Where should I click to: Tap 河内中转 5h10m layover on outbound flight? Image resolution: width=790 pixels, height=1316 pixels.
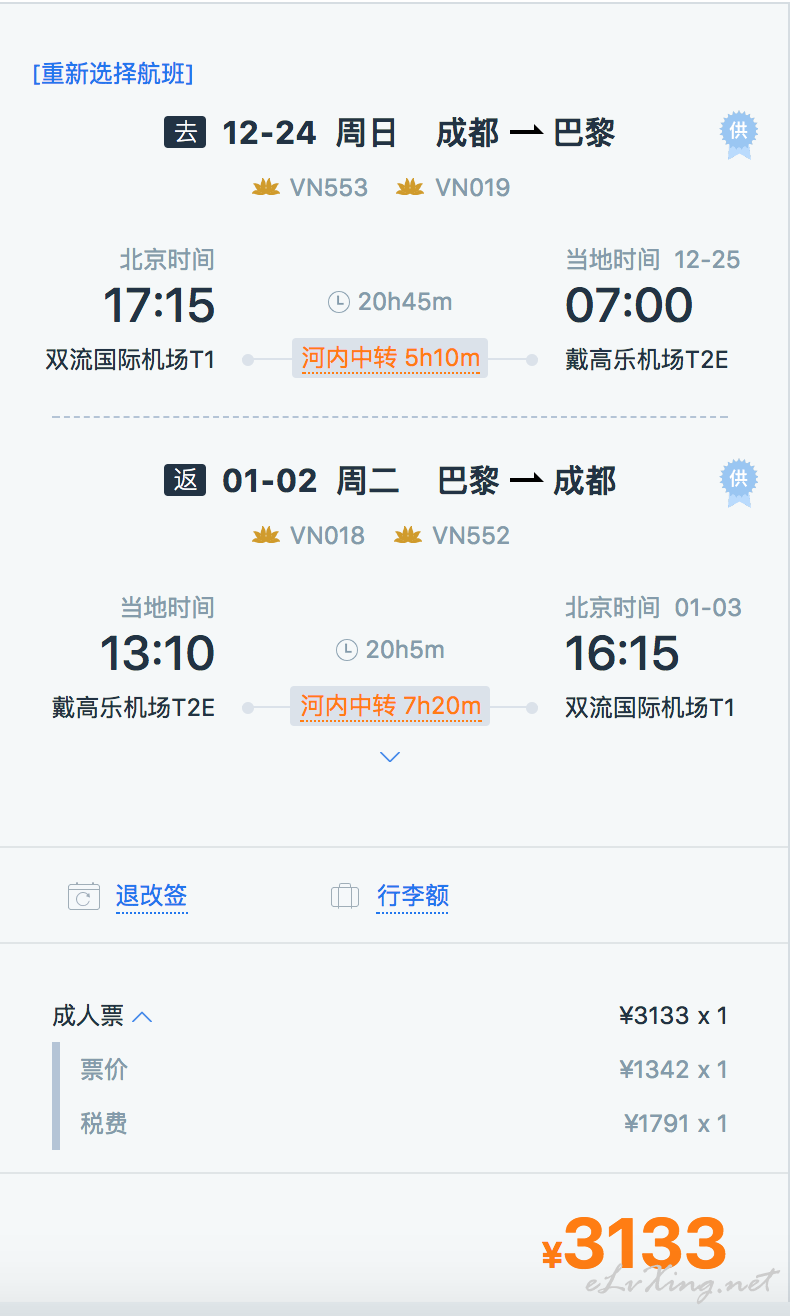(390, 358)
